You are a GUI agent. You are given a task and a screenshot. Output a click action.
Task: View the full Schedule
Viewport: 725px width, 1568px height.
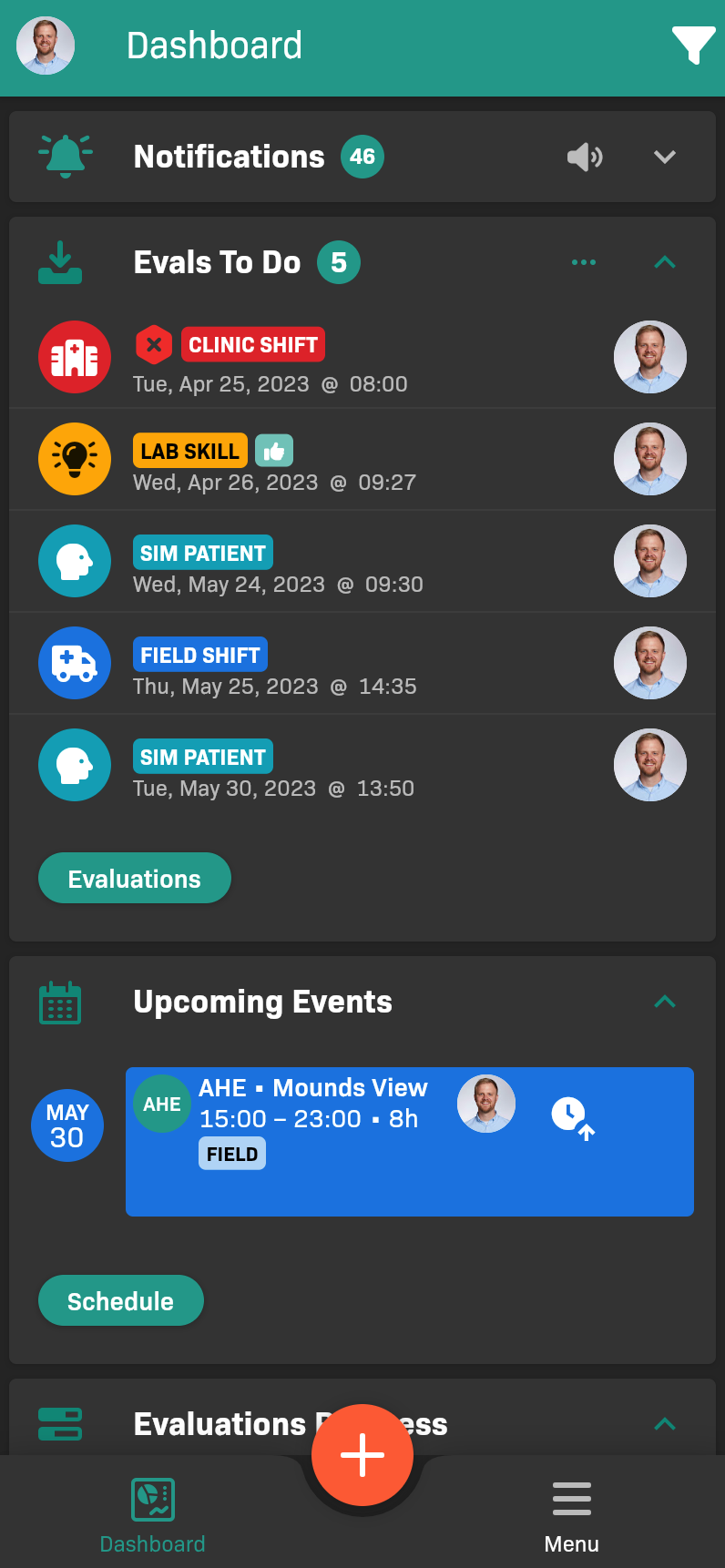pos(120,1301)
